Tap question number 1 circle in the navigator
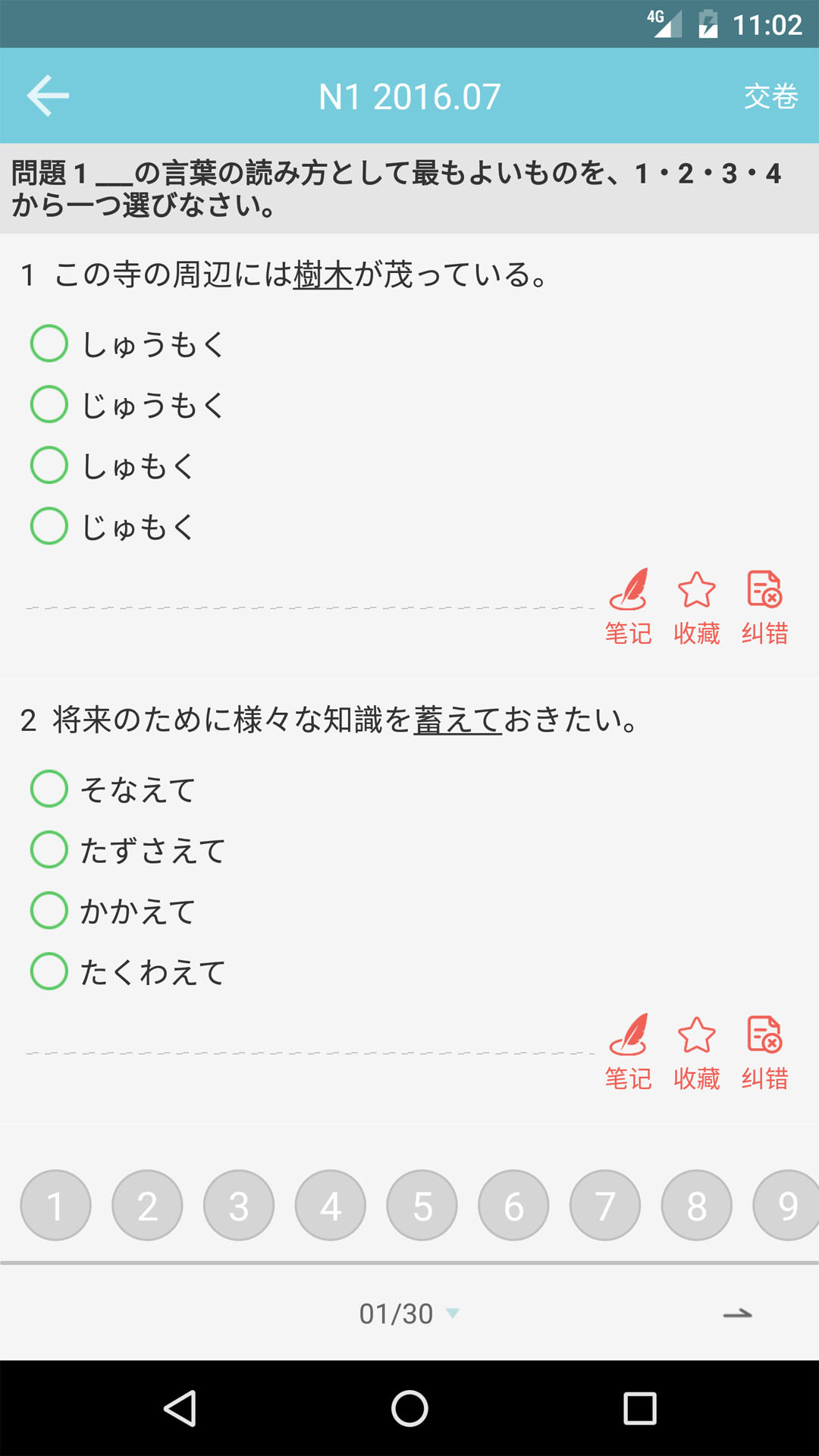The width and height of the screenshot is (819, 1456). (x=55, y=1205)
